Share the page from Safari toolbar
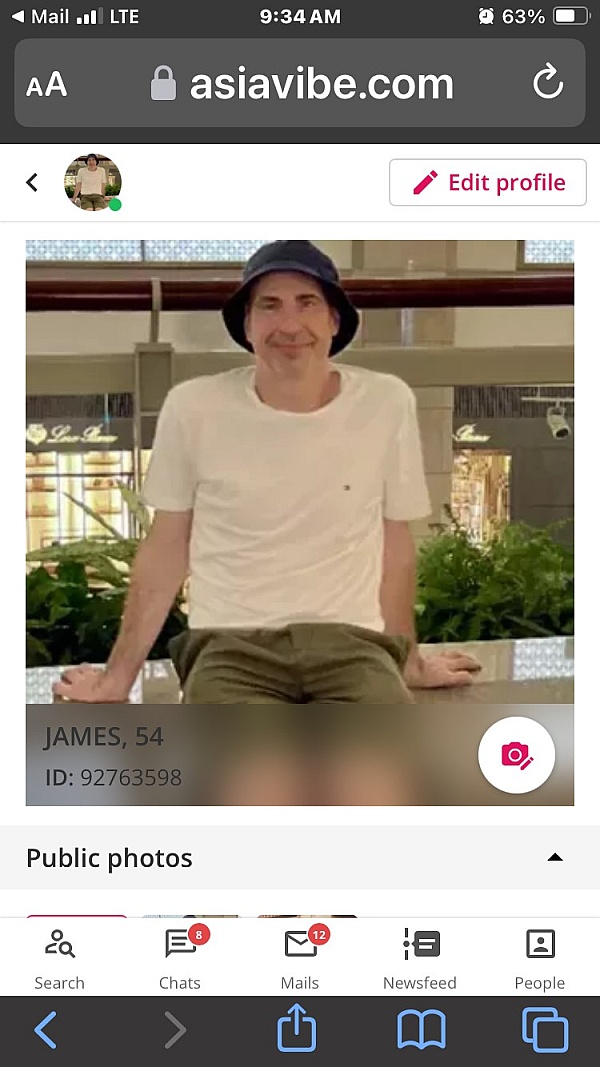 (x=297, y=1030)
